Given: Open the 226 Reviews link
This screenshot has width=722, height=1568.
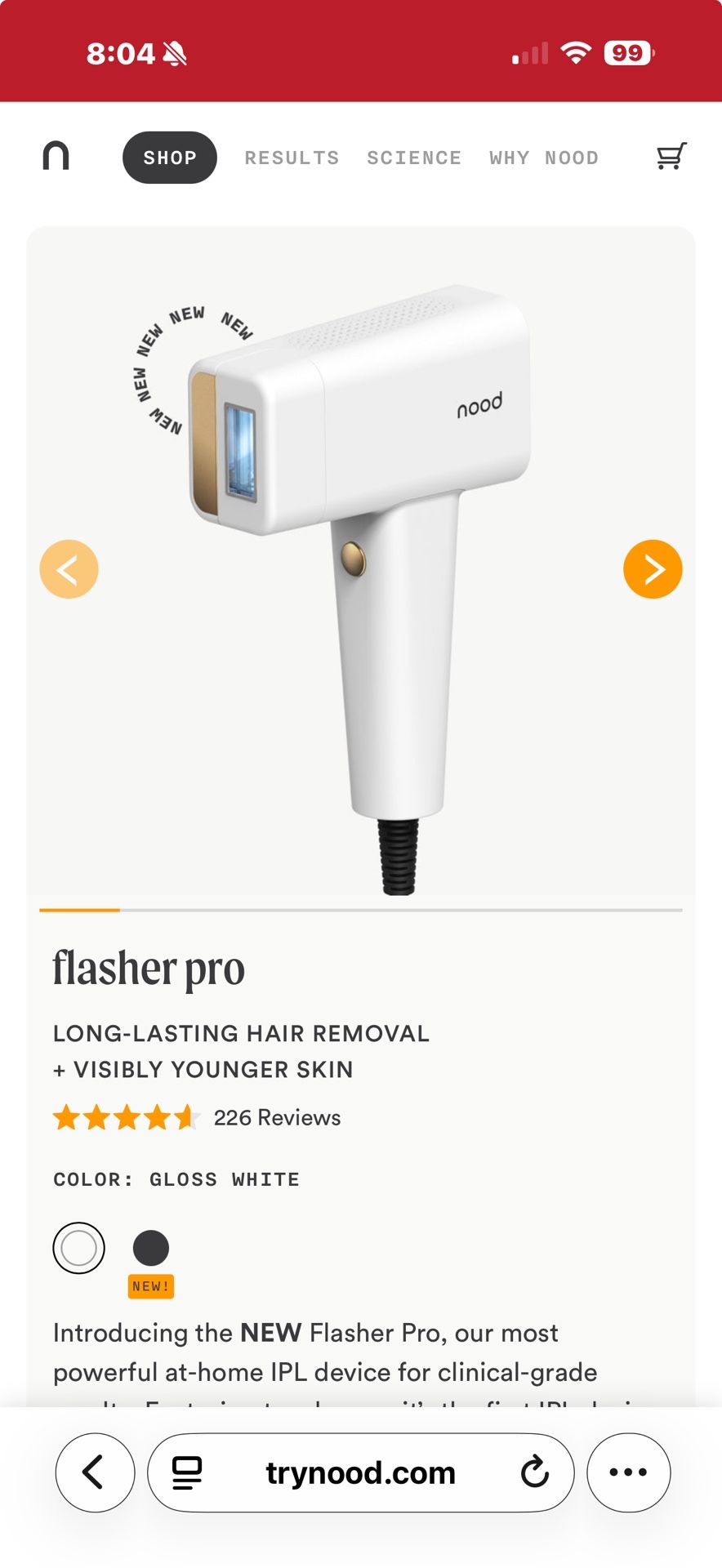Looking at the screenshot, I should pyautogui.click(x=276, y=1117).
